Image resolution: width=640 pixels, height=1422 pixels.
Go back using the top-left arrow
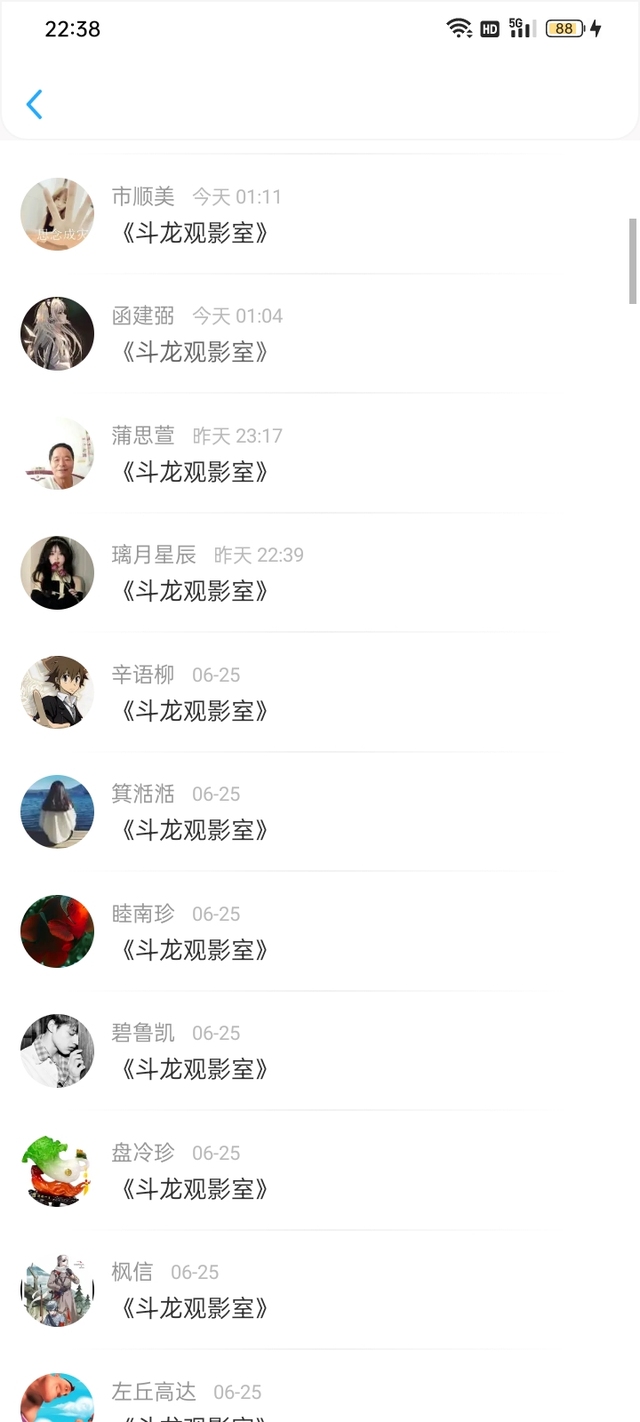point(34,104)
